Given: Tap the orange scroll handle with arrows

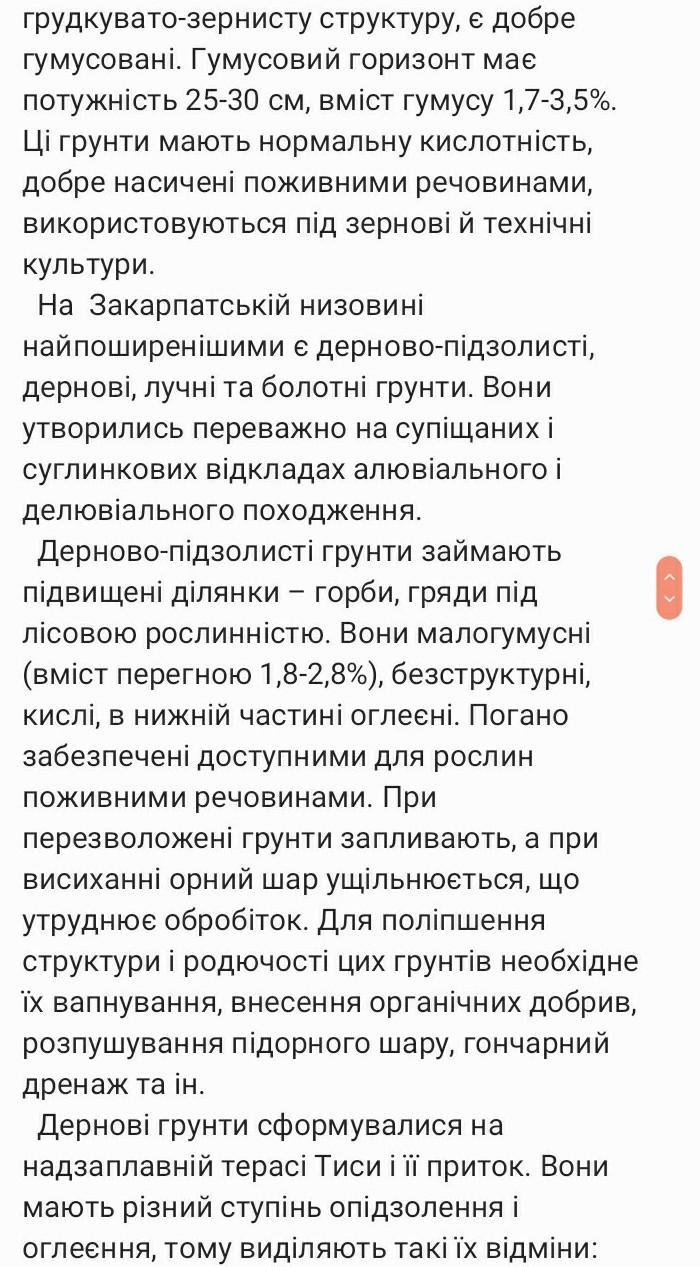Looking at the screenshot, I should click(x=669, y=588).
